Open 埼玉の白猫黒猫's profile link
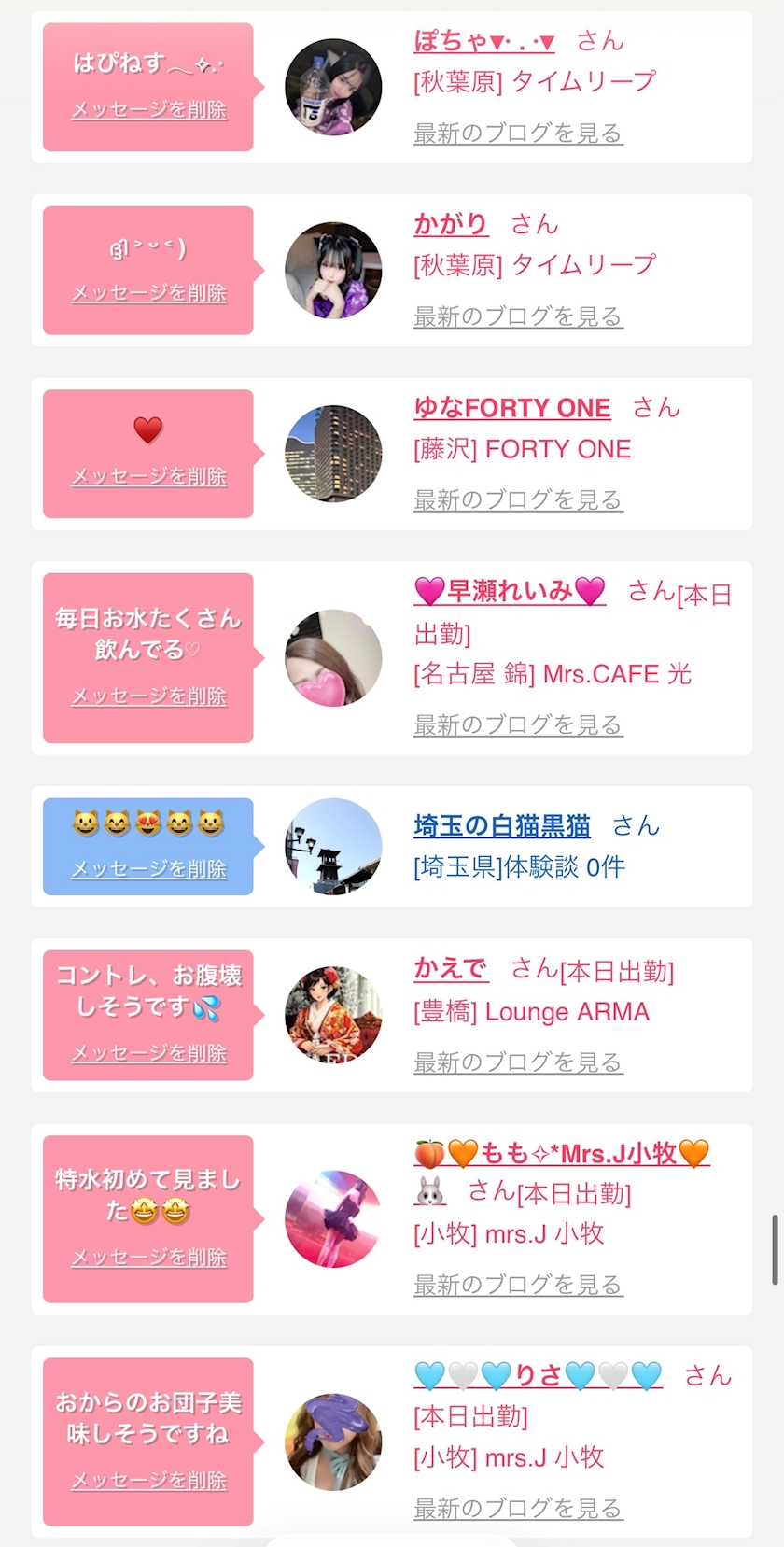The width and height of the screenshot is (784, 1547). (501, 826)
